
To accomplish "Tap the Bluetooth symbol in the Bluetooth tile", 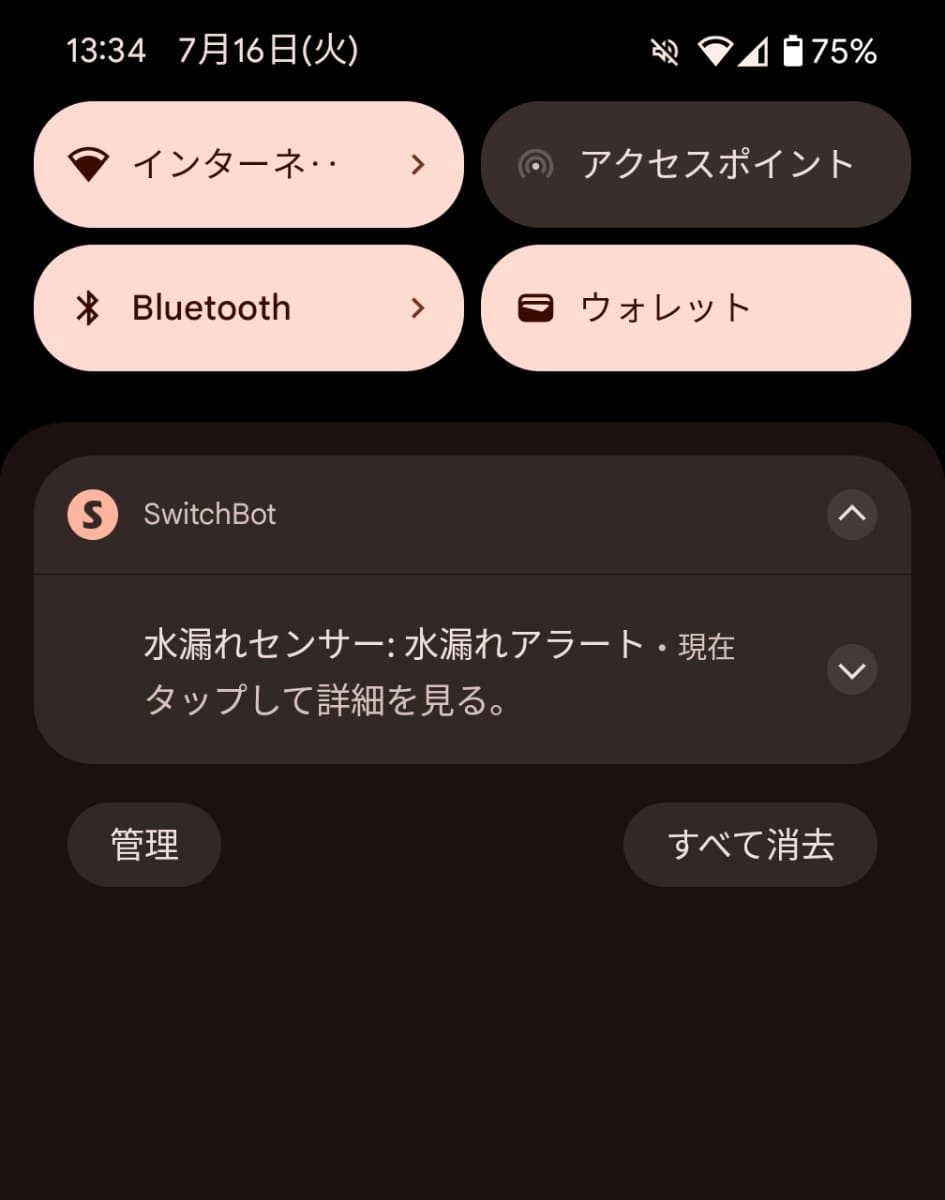I will 92,307.
